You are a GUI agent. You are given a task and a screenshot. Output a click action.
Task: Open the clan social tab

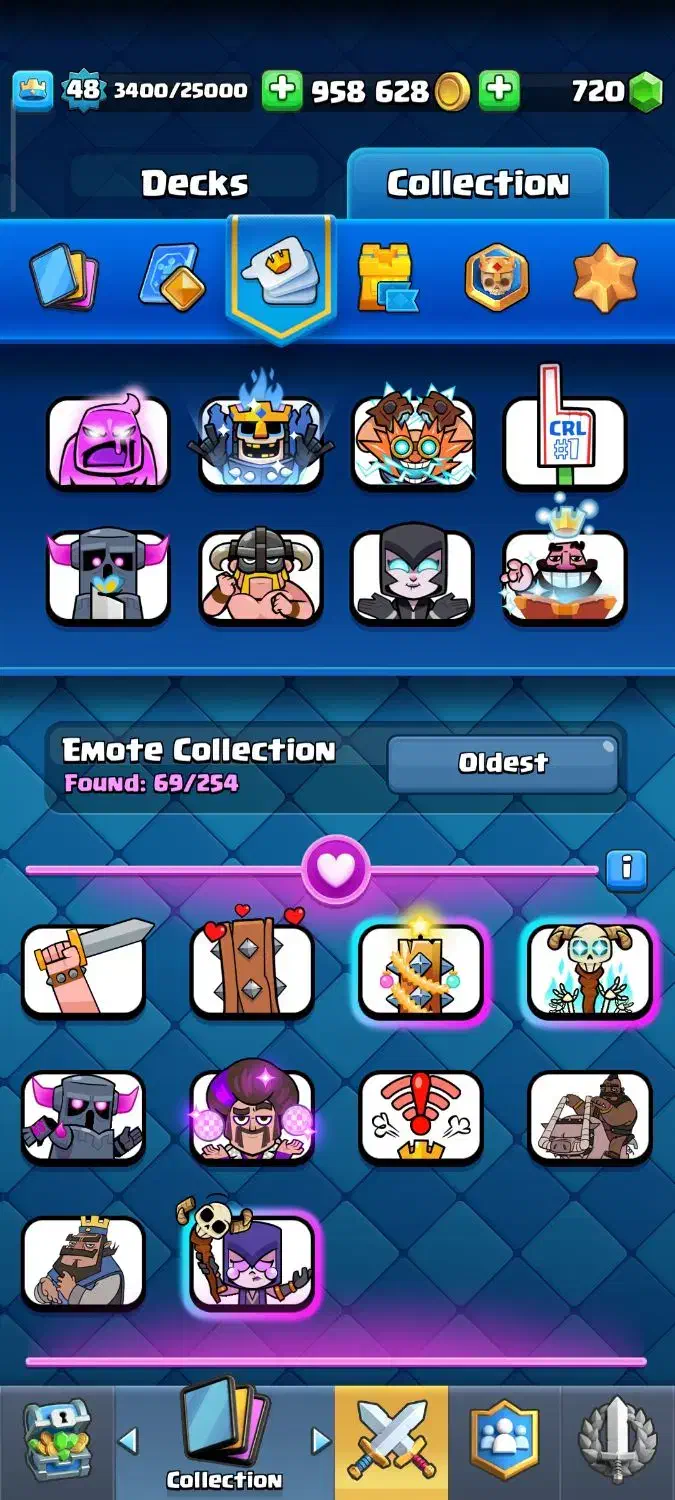click(x=504, y=1441)
